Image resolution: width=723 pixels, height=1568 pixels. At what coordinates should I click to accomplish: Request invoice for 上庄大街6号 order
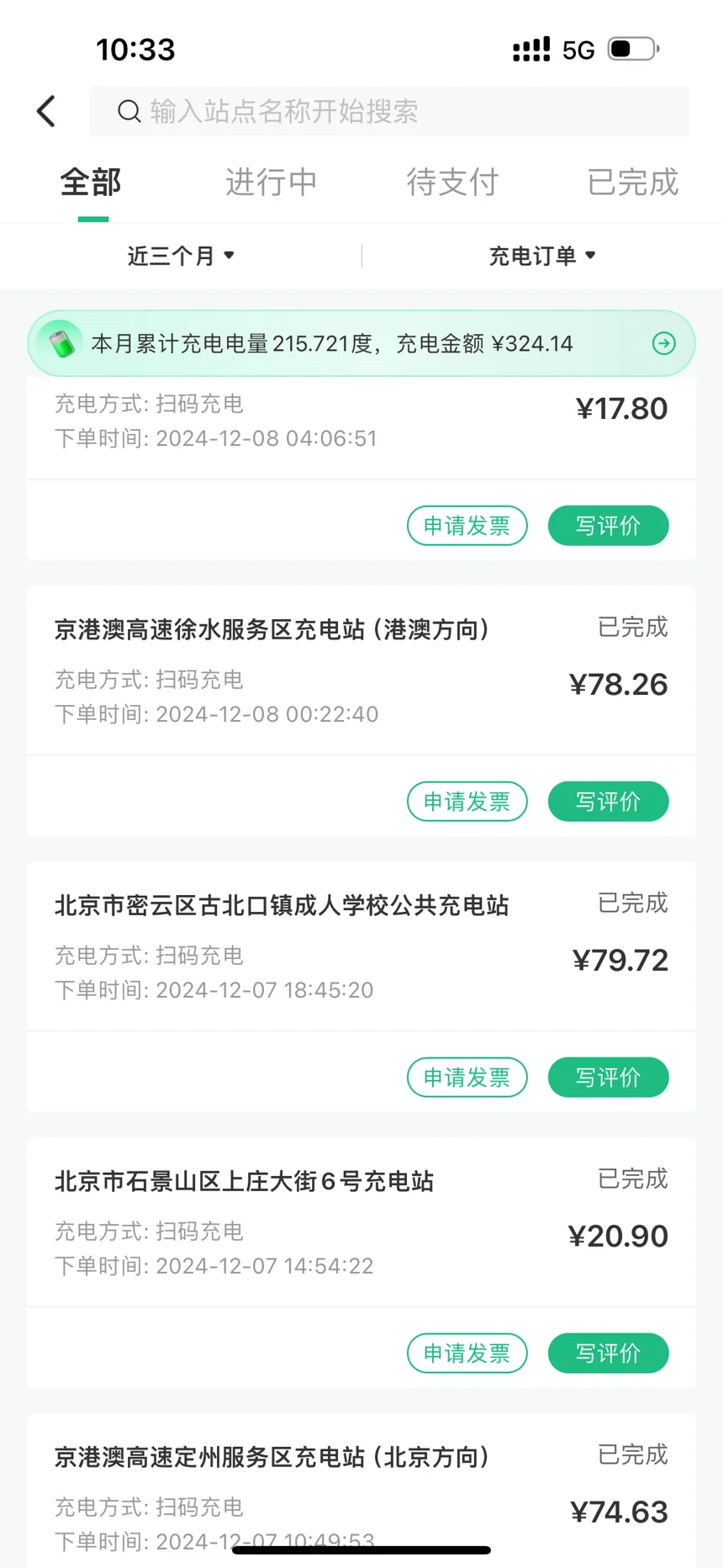click(x=467, y=1353)
